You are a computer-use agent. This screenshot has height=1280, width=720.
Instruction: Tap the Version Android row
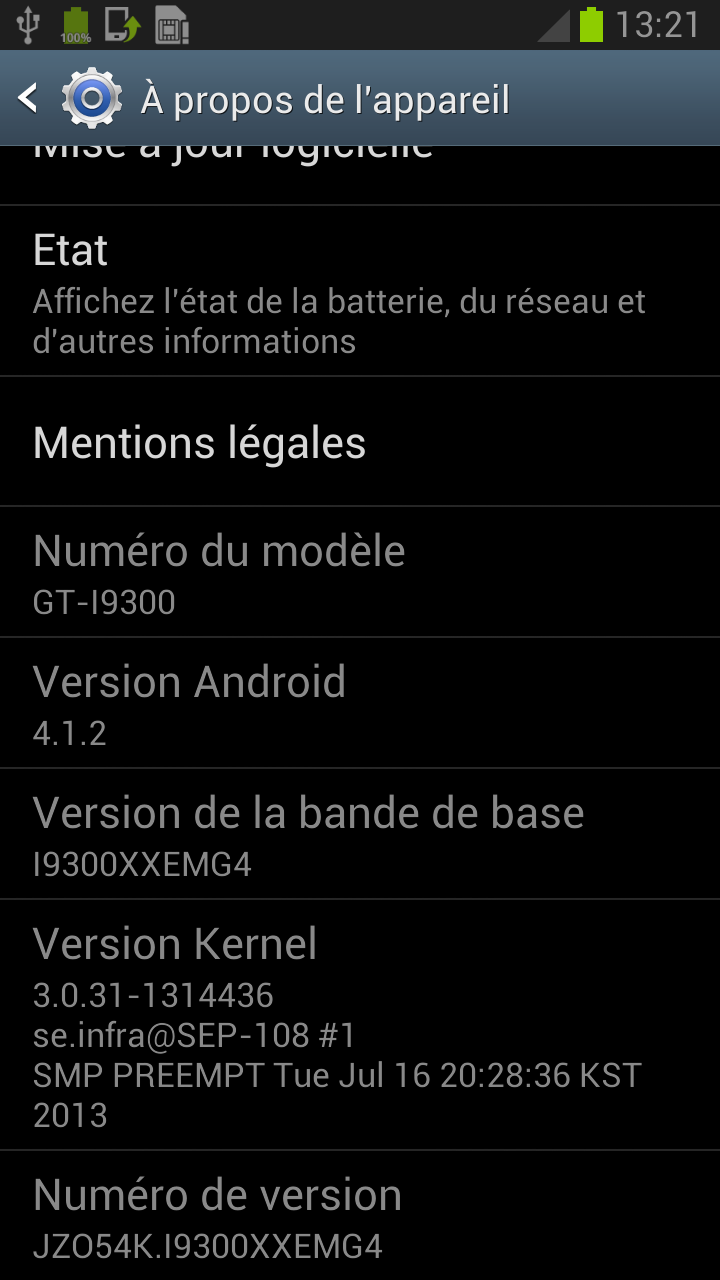pos(360,703)
